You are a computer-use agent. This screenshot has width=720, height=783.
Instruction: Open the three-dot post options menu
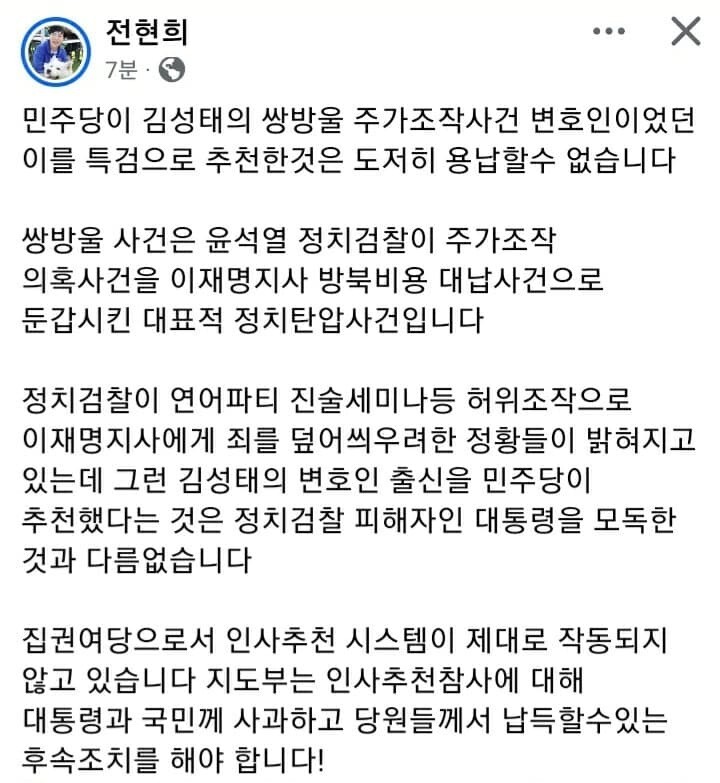tap(609, 31)
